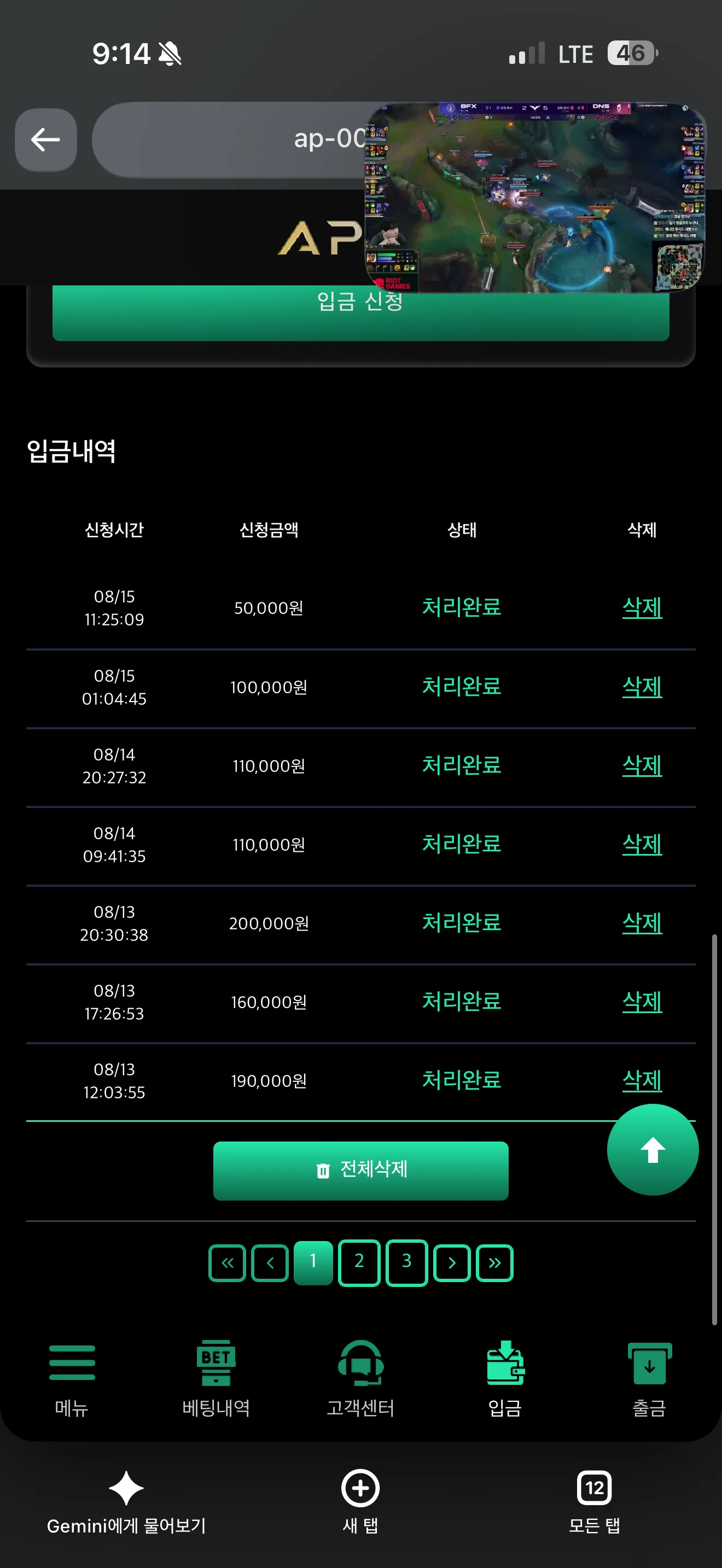Tap 전체삭제 to delete all records
This screenshot has width=722, height=1568.
click(360, 1171)
